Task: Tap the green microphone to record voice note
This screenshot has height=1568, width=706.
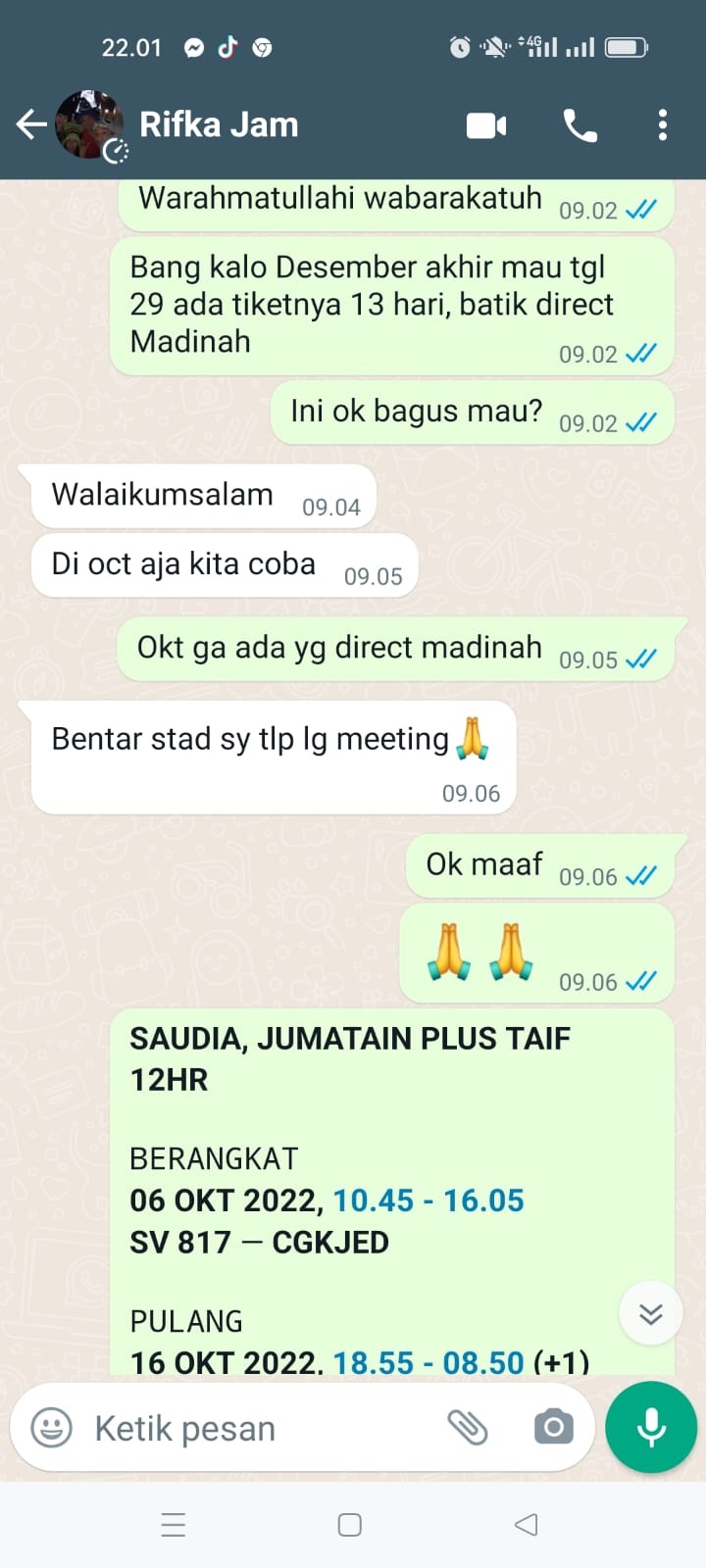Action: coord(651,1427)
